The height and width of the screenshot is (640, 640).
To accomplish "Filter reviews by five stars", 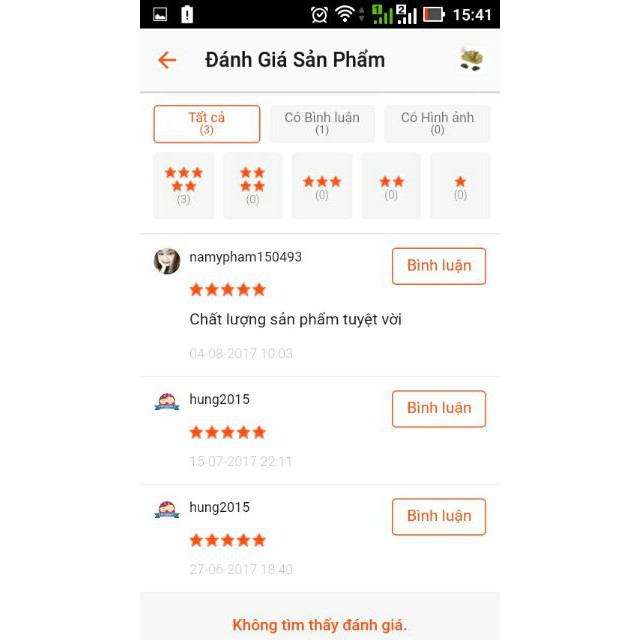I will point(184,186).
